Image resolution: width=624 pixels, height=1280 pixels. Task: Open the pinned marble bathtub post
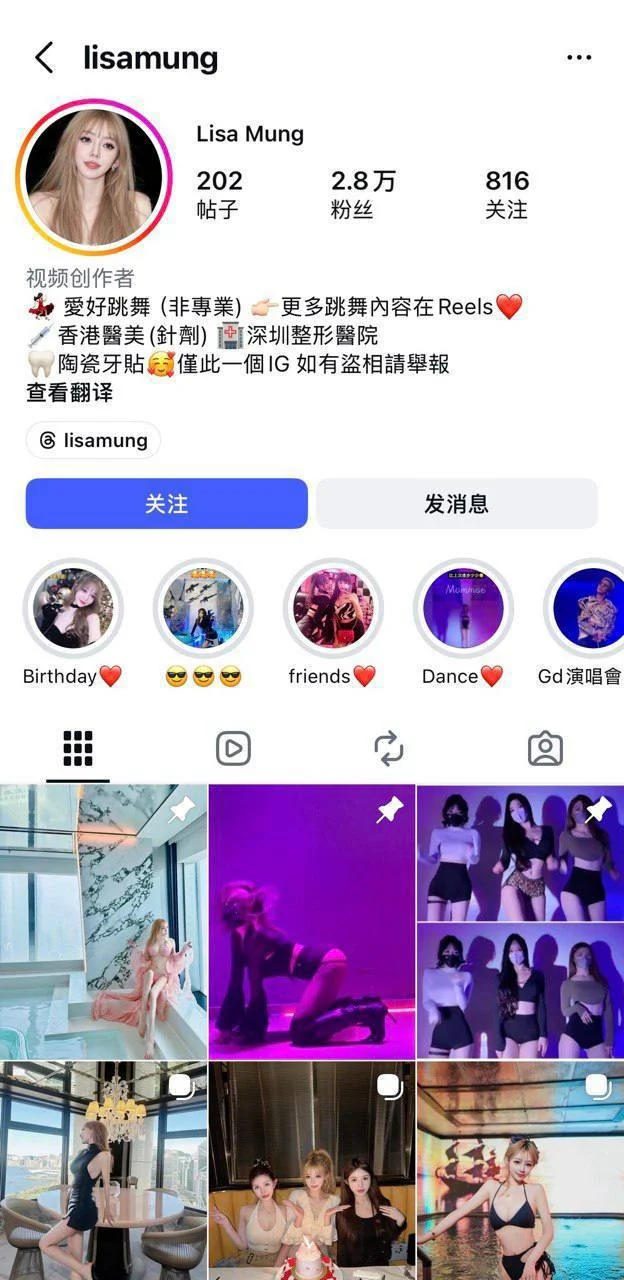pos(103,921)
